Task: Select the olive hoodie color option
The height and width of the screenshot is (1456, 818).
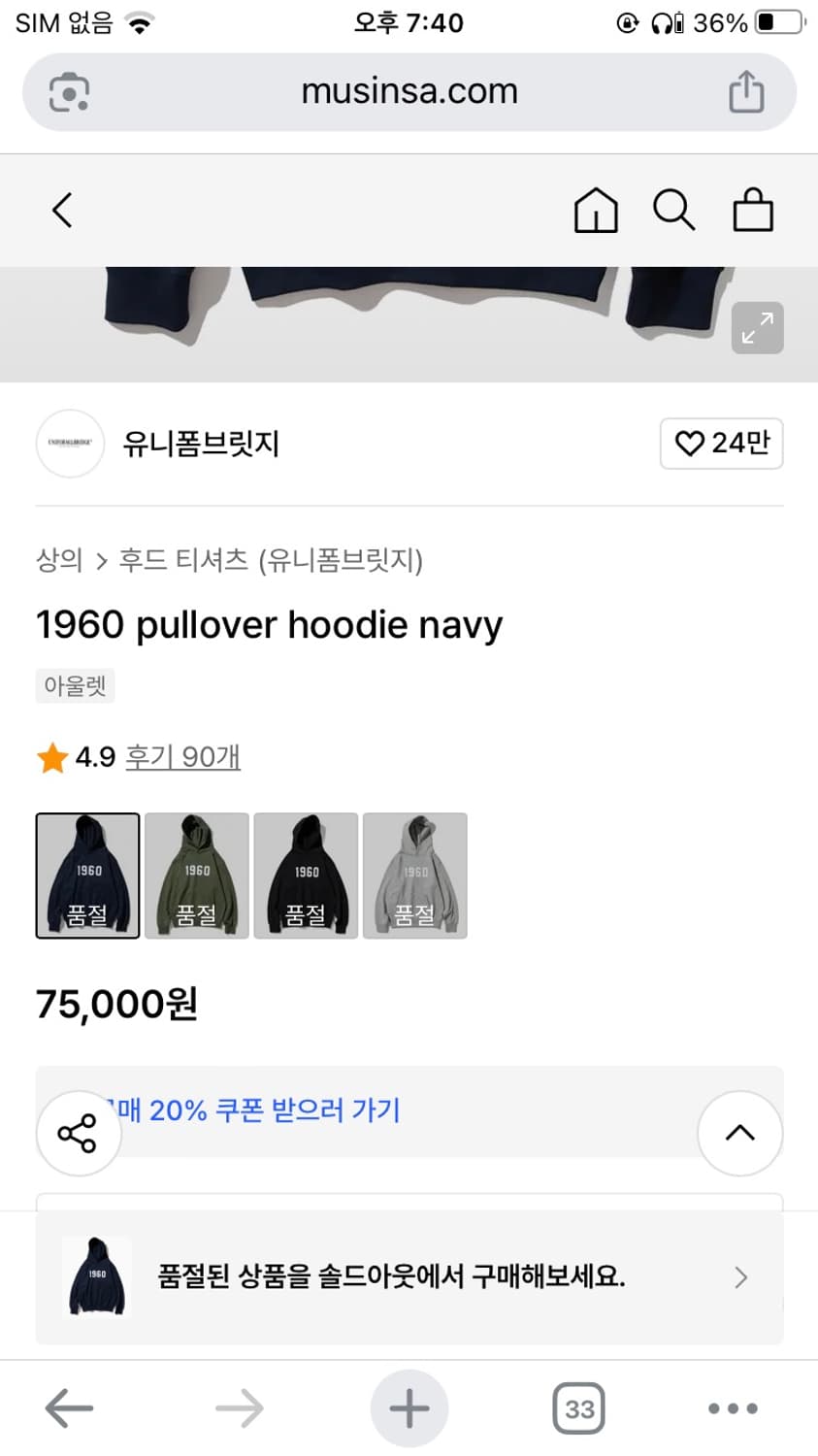Action: coord(196,876)
